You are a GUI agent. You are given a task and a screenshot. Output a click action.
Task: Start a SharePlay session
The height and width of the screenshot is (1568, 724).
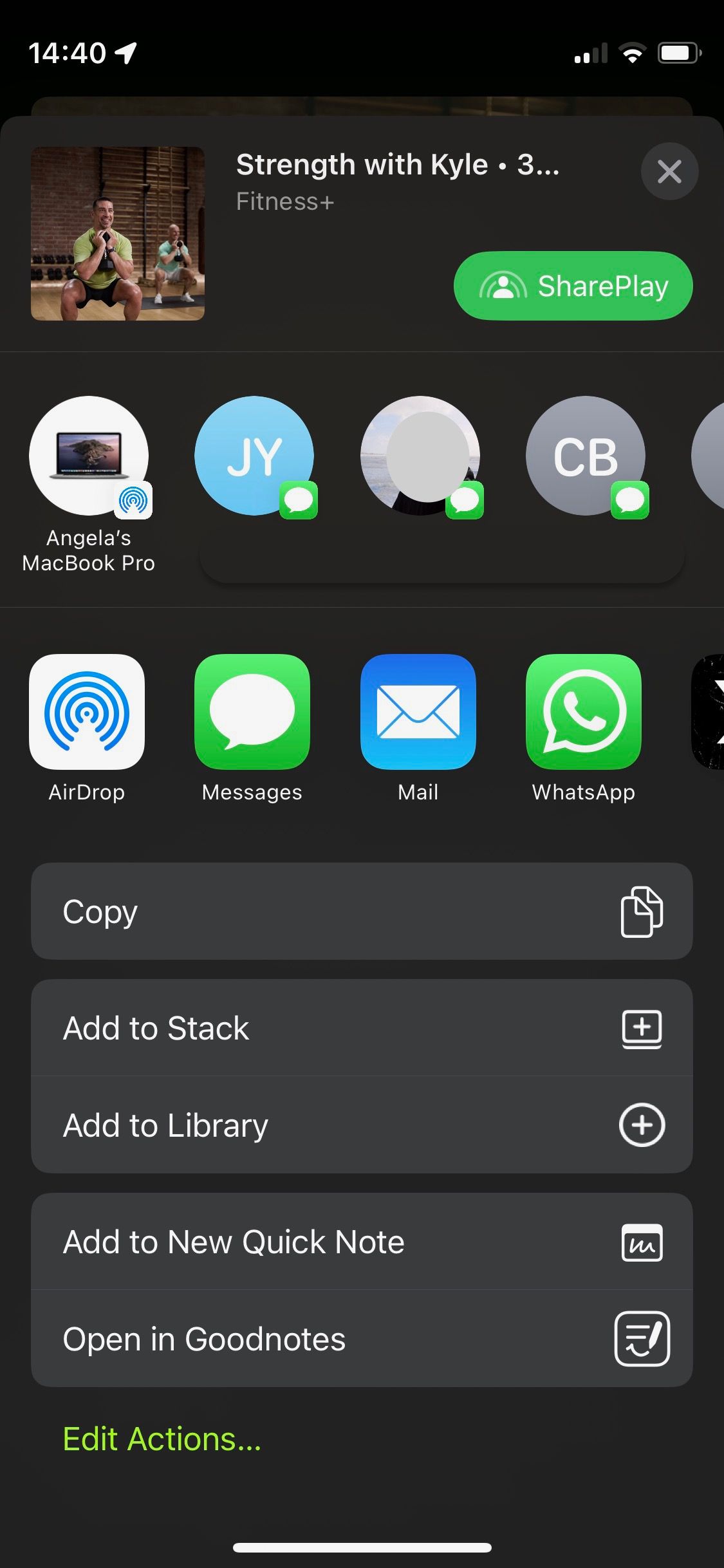tap(573, 286)
